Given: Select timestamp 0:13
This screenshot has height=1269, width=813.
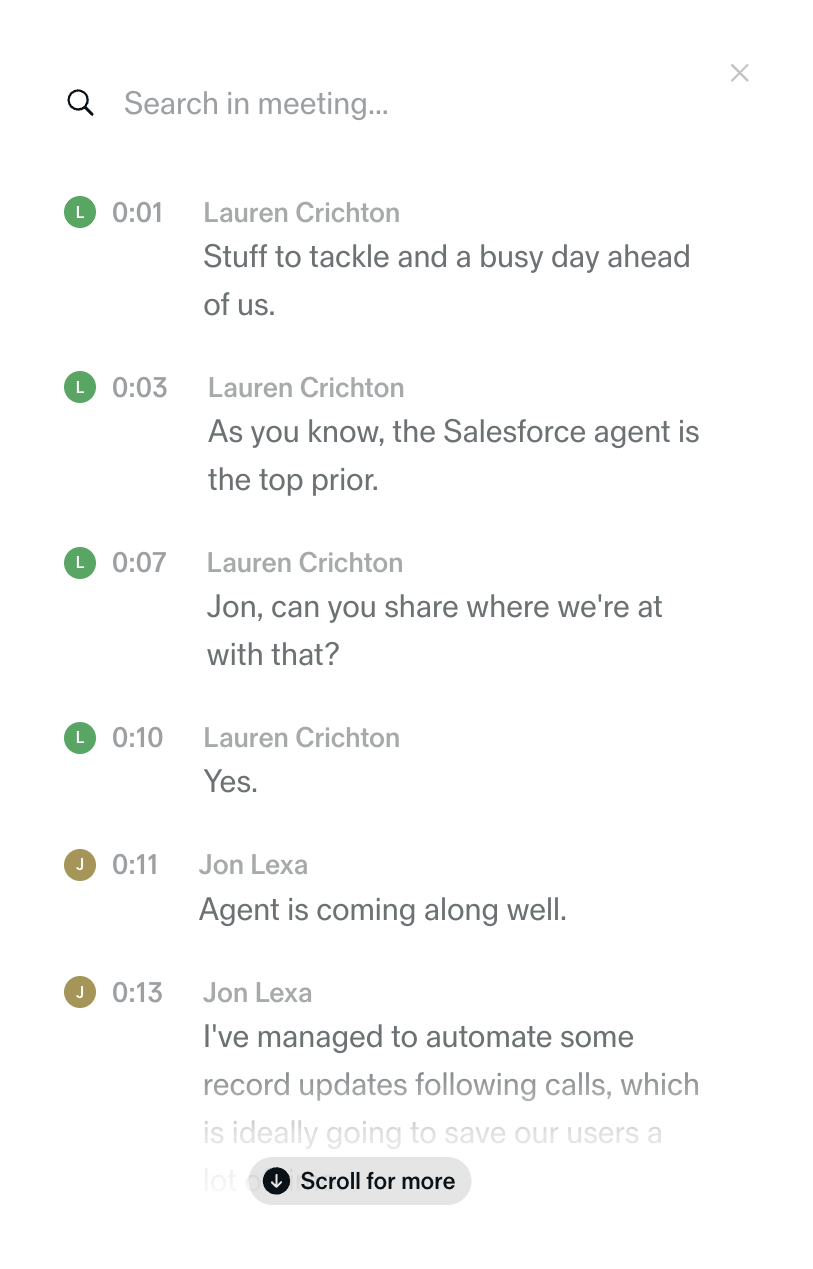Looking at the screenshot, I should pyautogui.click(x=139, y=992).
